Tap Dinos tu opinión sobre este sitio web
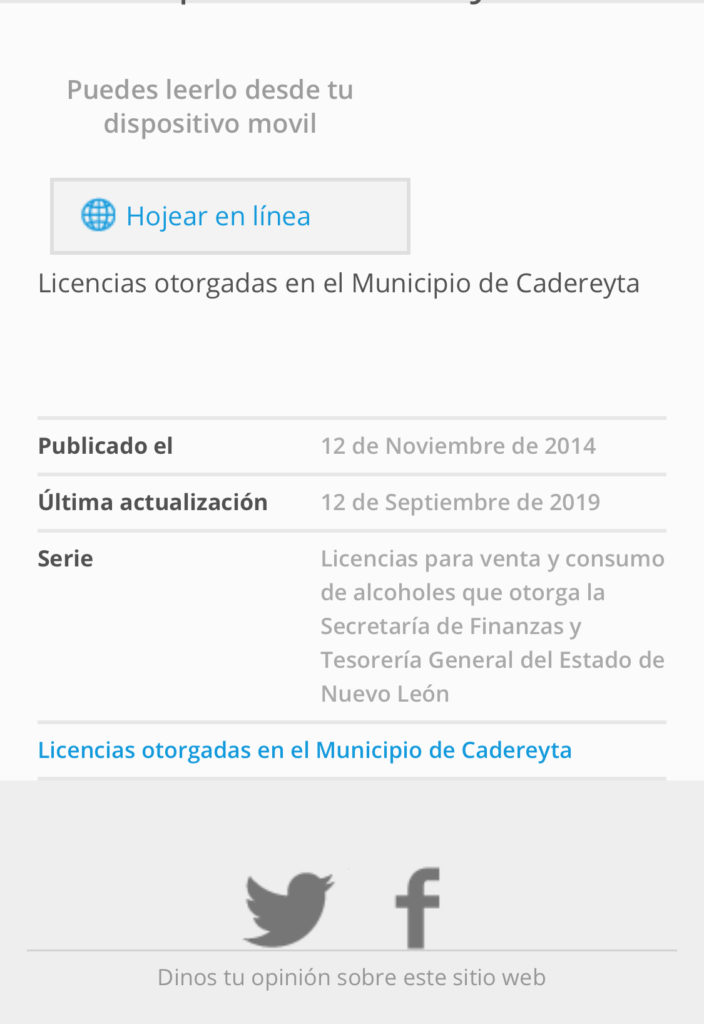This screenshot has width=704, height=1024. coord(351,977)
